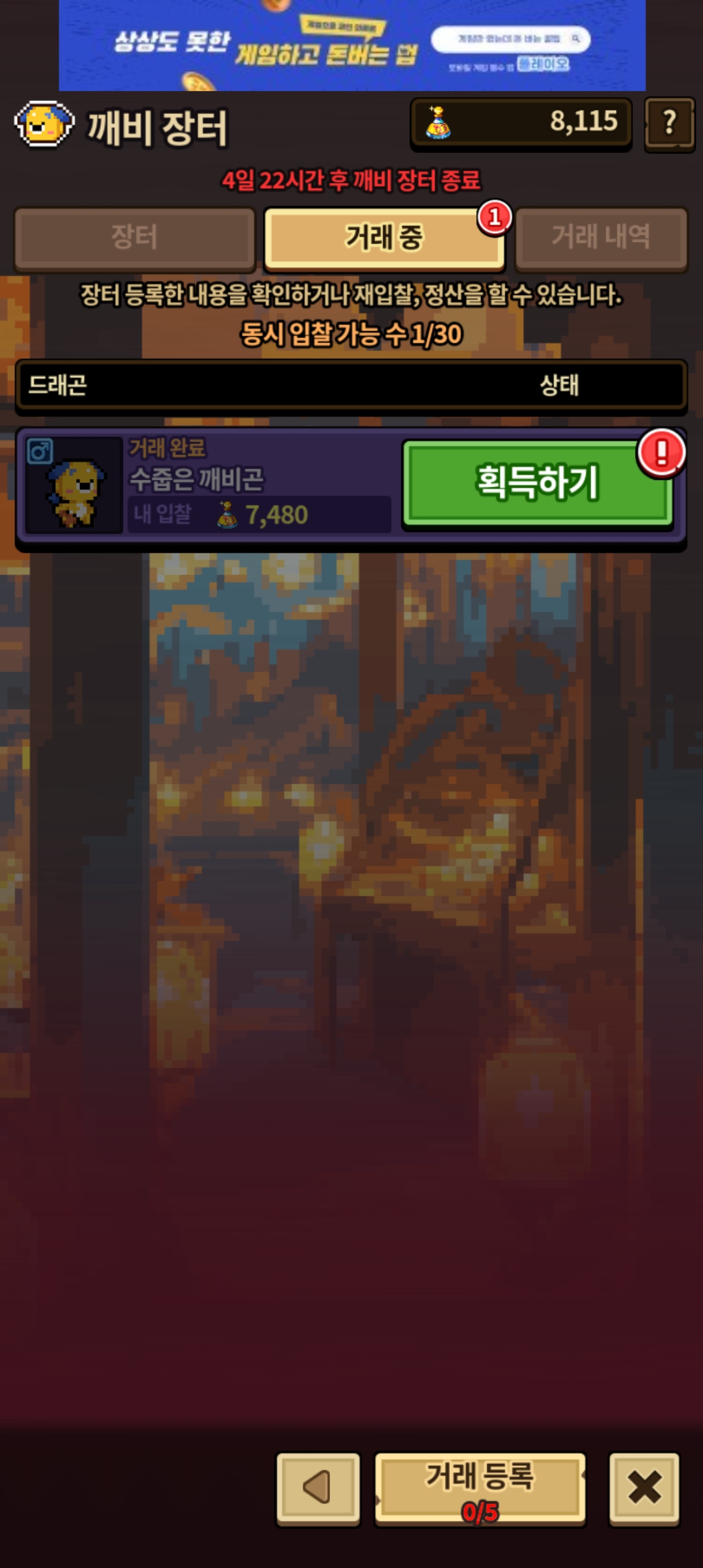Image resolution: width=703 pixels, height=1568 pixels.
Task: Switch to the 거래 내역 tab
Action: (601, 238)
